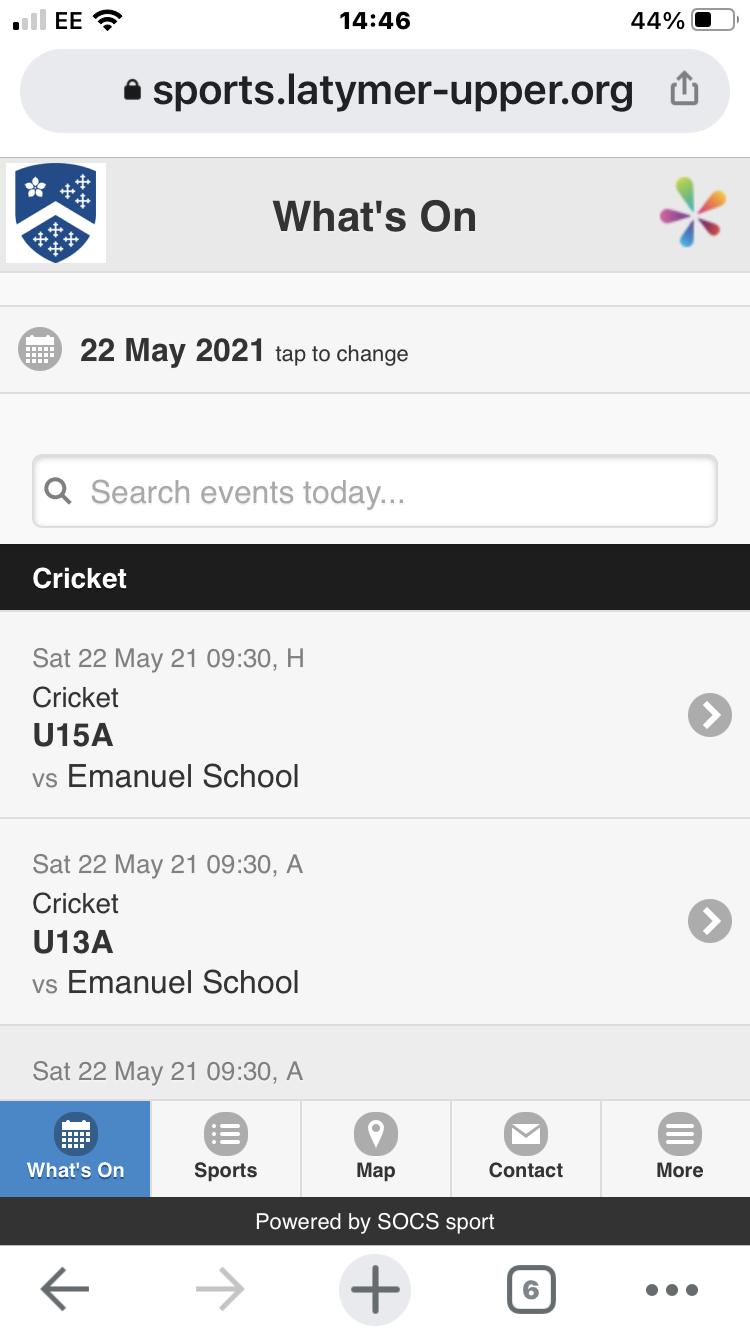Image resolution: width=750 pixels, height=1334 pixels.
Task: Go to the Contact tab
Action: click(x=526, y=1149)
